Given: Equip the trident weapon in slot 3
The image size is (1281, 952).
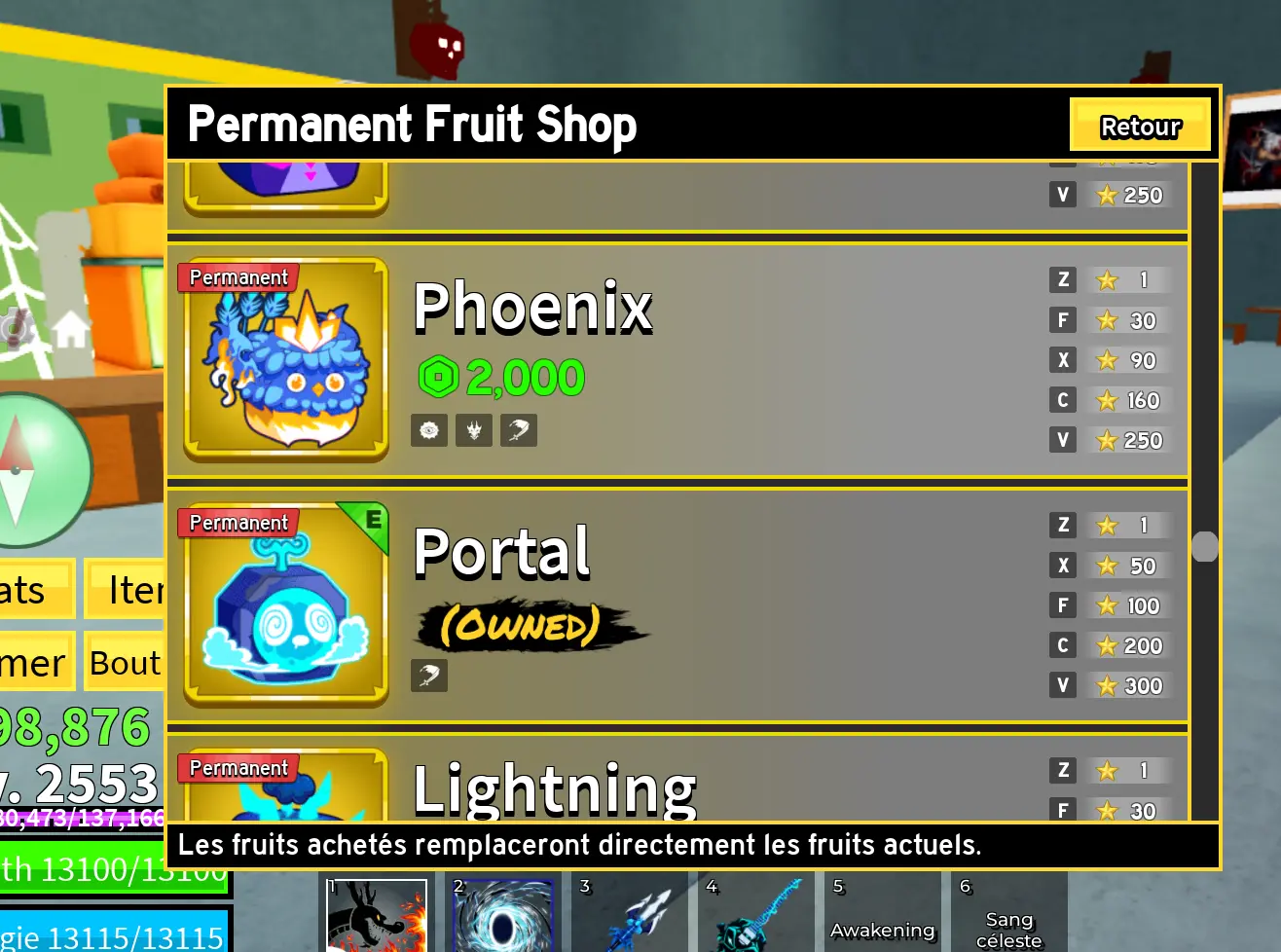Looking at the screenshot, I should point(630,913).
